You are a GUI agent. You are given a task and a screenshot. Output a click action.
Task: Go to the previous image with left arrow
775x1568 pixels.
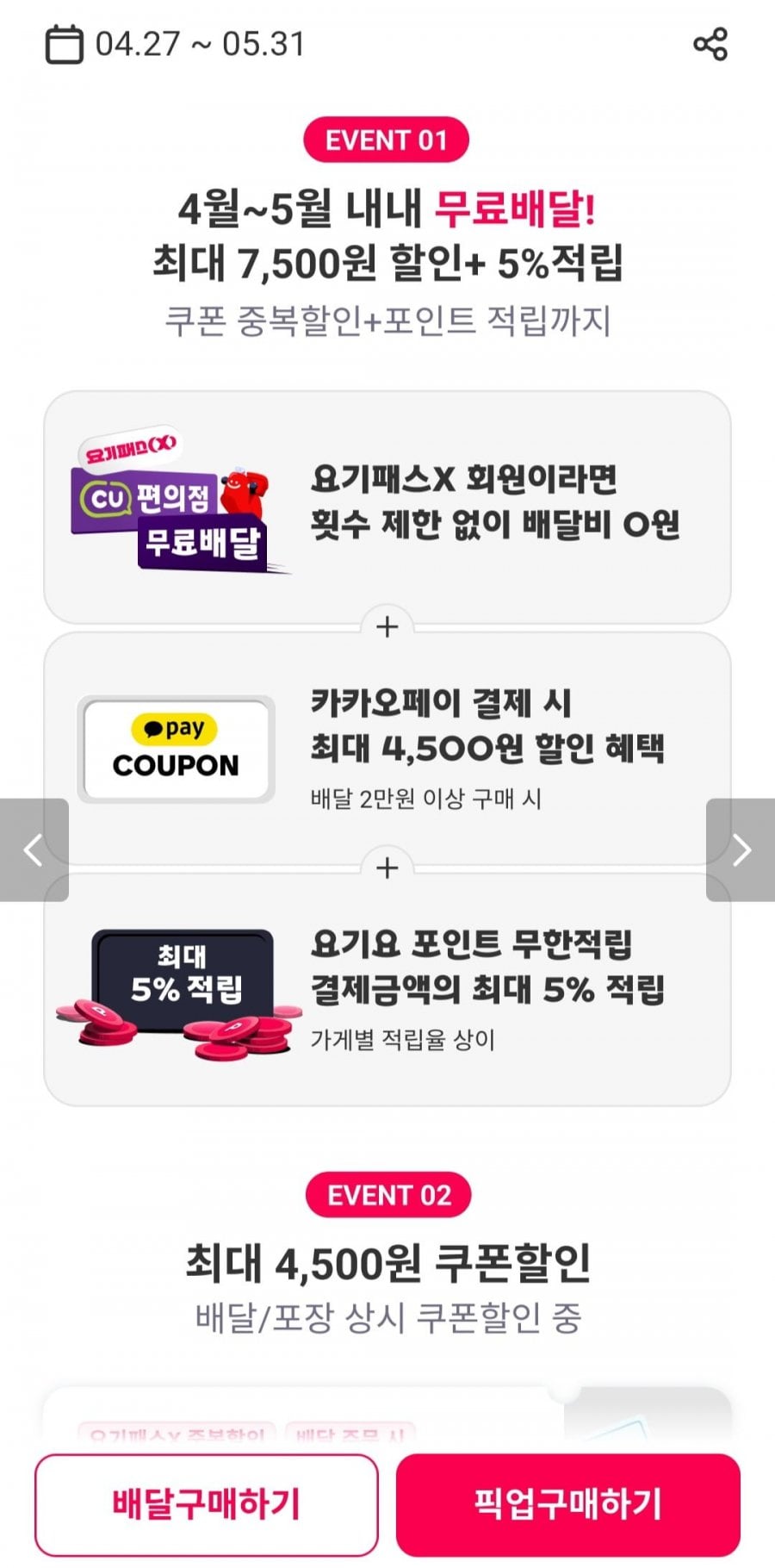point(34,850)
